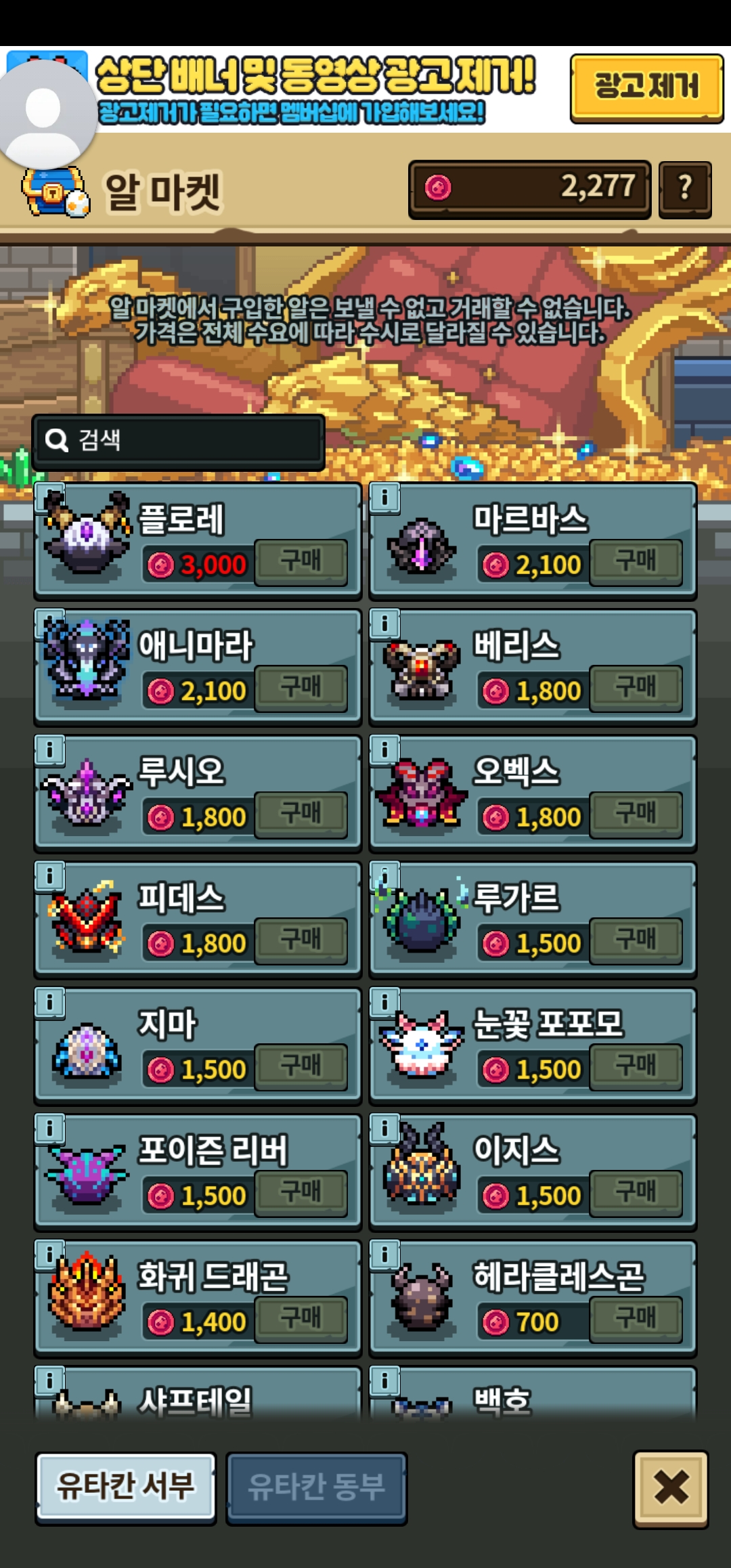This screenshot has width=731, height=1568.
Task: Tap 구매 for 애니마라
Action: 301,689
